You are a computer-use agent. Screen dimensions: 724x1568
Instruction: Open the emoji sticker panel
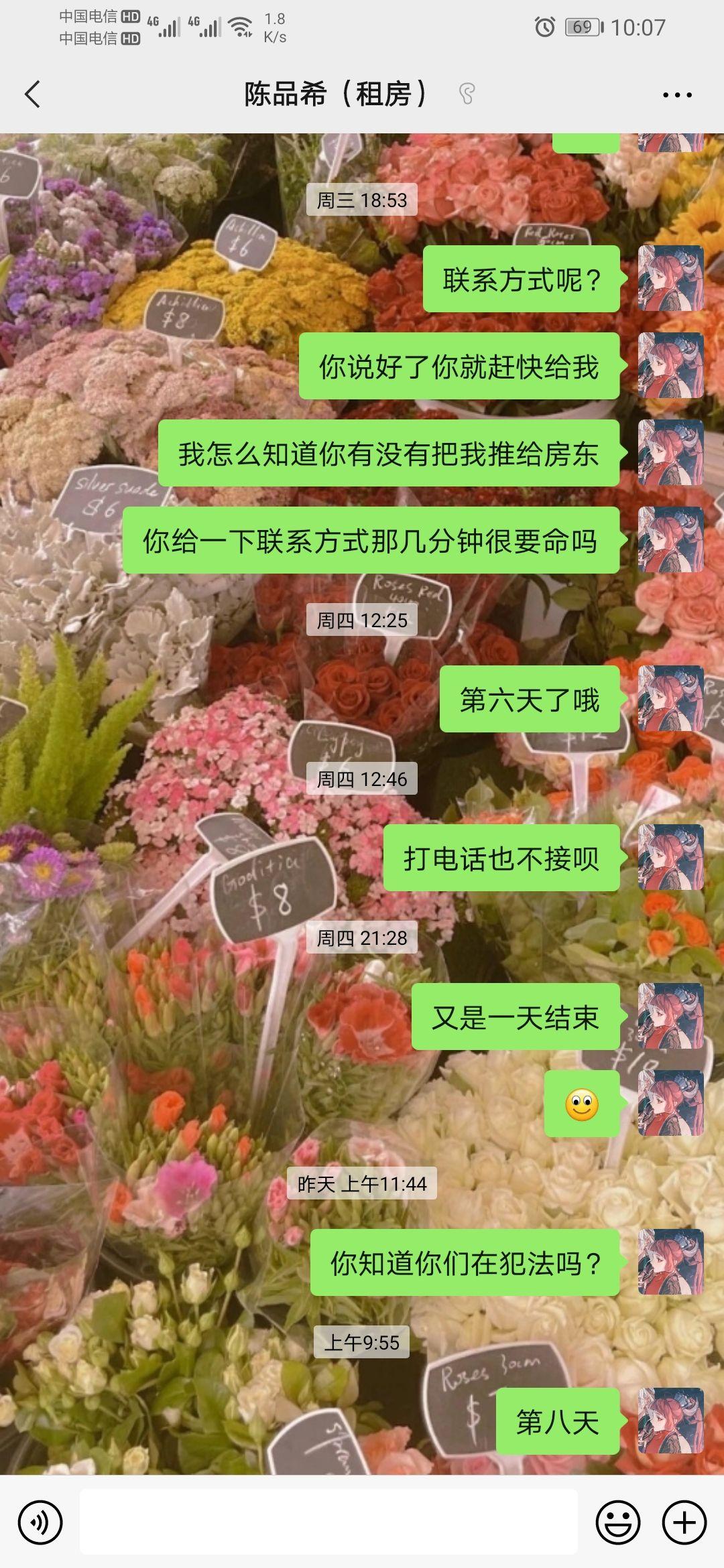point(617,1522)
